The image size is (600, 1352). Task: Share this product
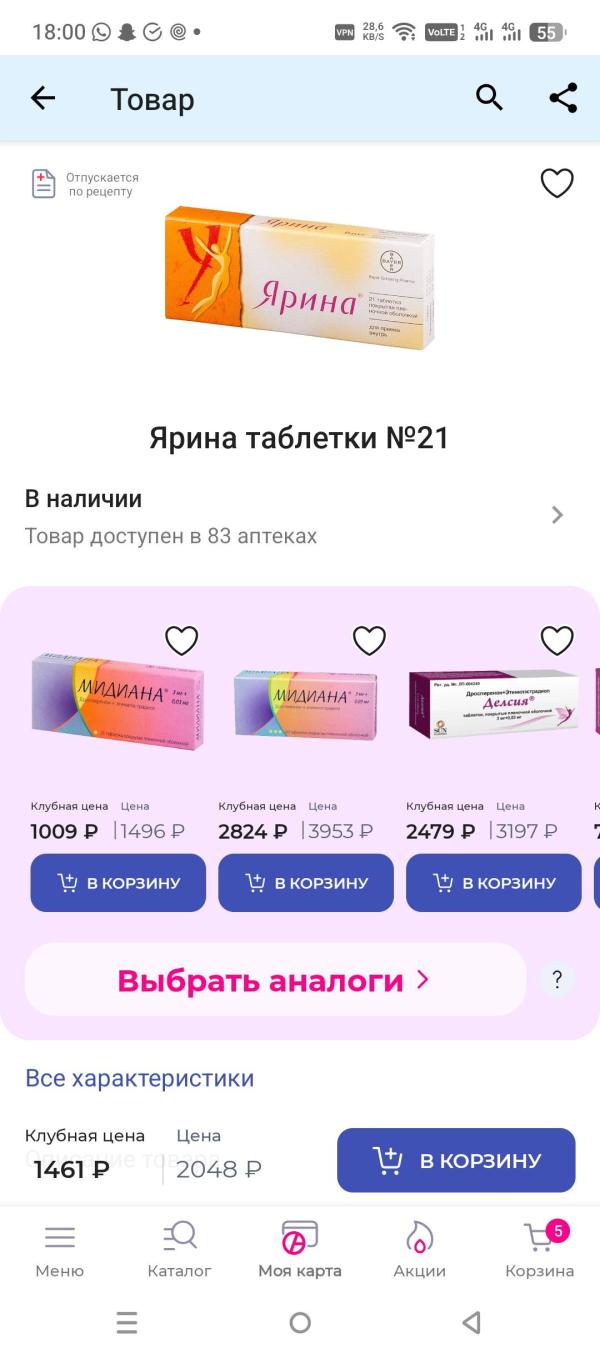pyautogui.click(x=563, y=98)
